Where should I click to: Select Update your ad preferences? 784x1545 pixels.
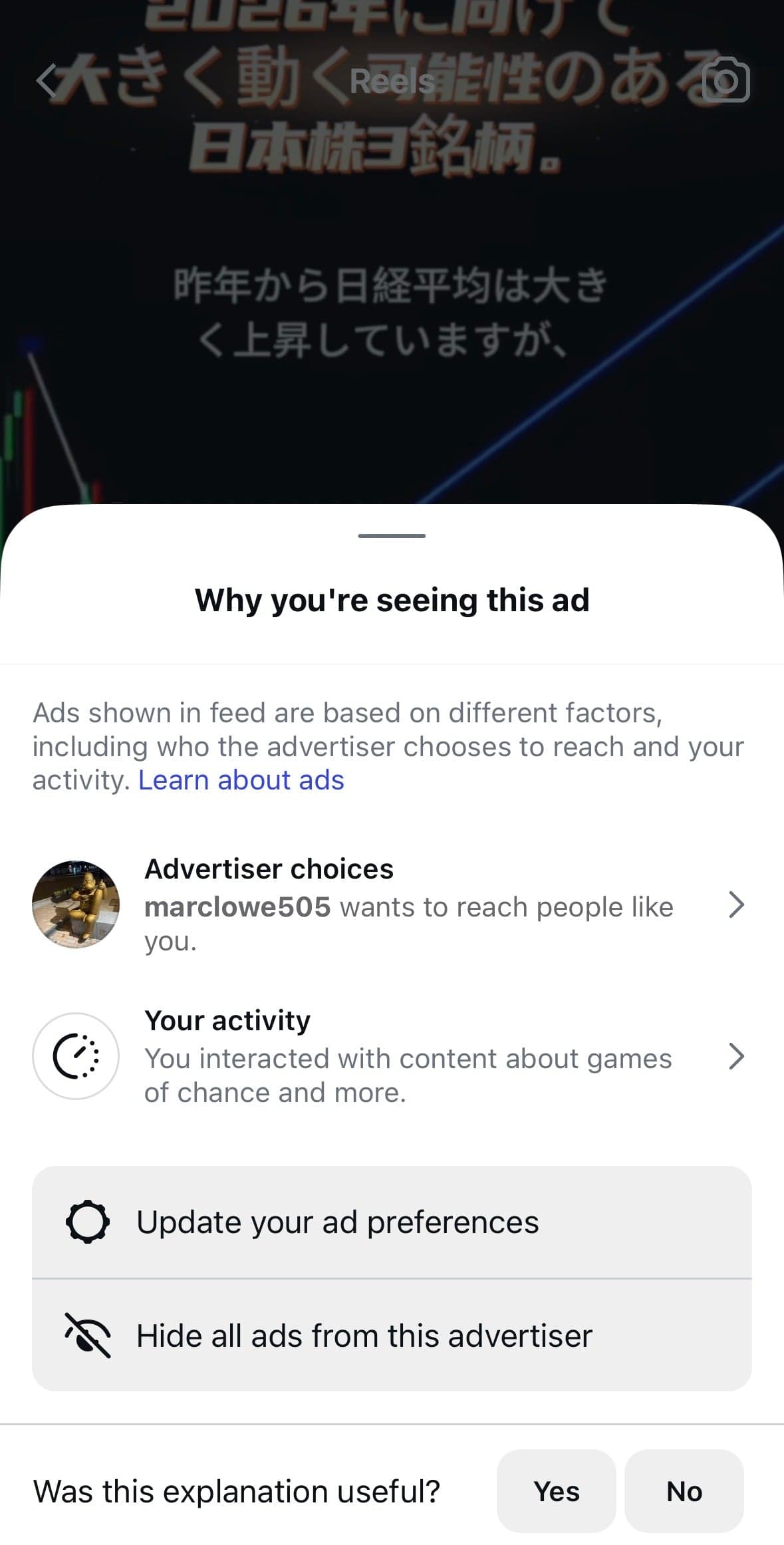pyautogui.click(x=392, y=1222)
